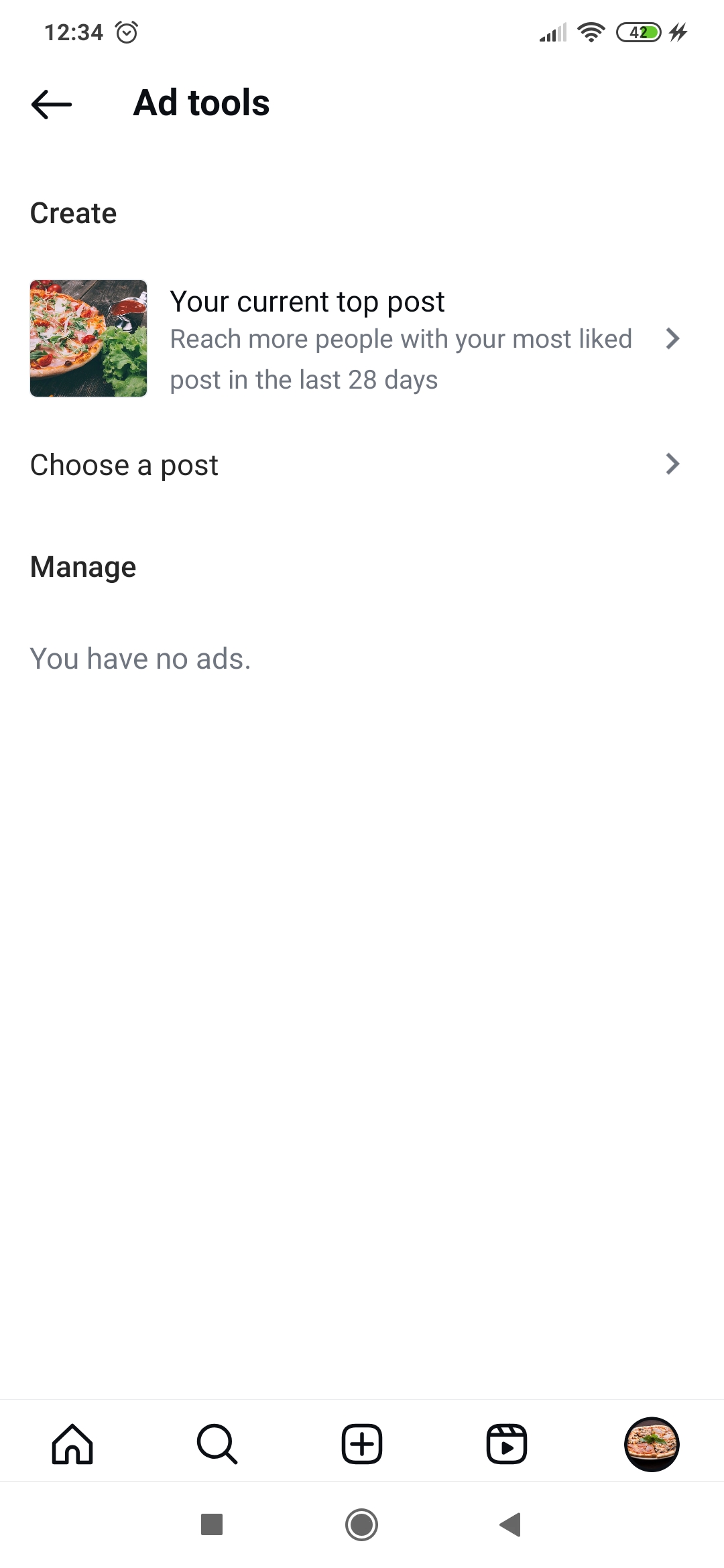Open Your current top post option
The image size is (724, 1568).
pyautogui.click(x=355, y=339)
